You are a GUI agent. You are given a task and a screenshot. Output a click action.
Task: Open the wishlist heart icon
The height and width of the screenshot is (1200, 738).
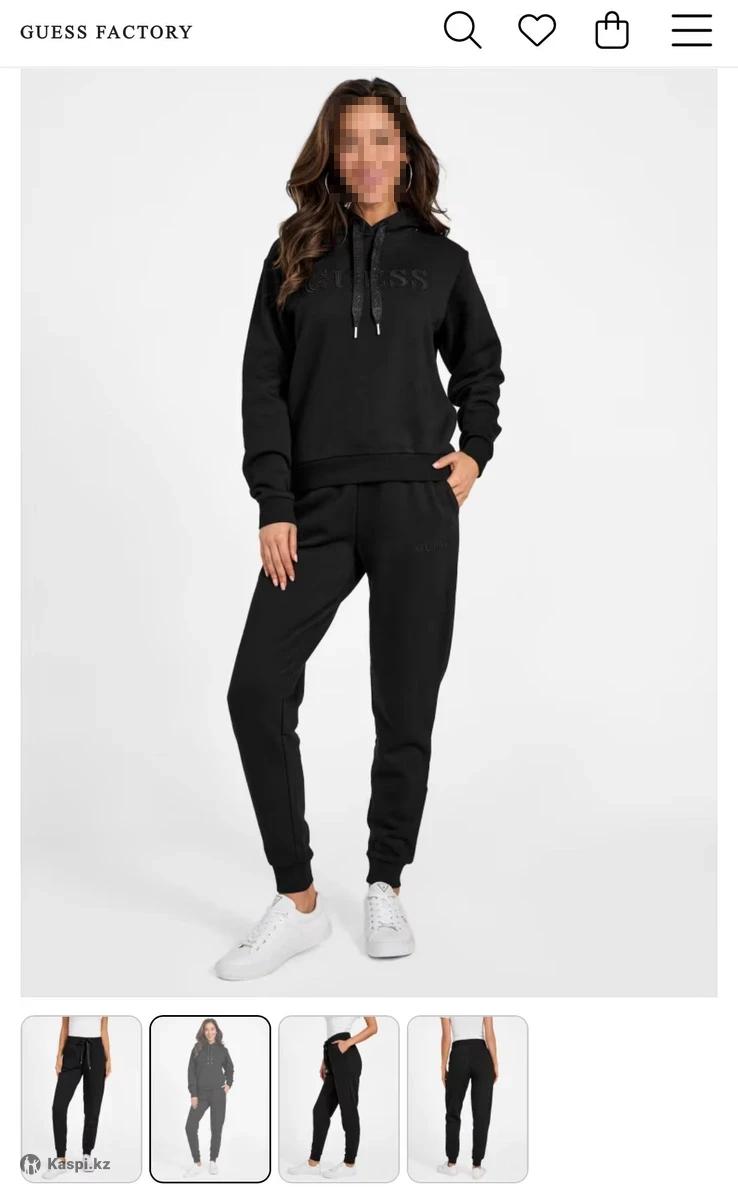tap(537, 31)
